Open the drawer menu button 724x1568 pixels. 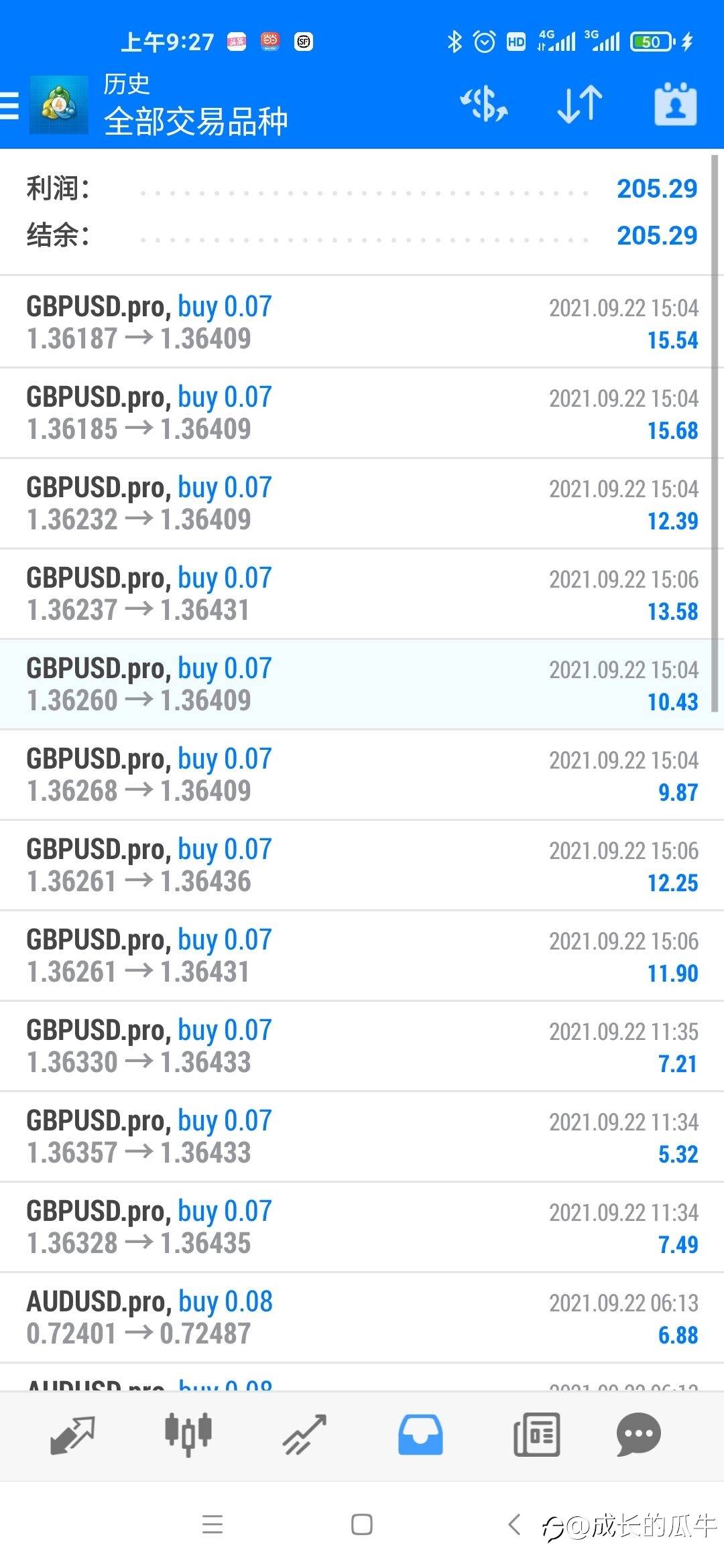coord(10,106)
